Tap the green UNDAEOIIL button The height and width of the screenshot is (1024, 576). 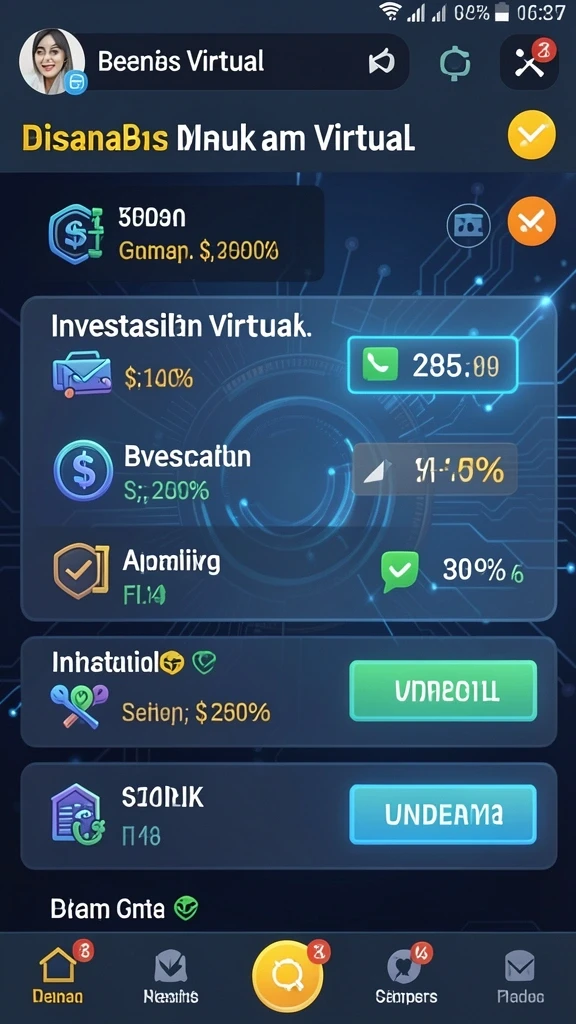tap(443, 690)
